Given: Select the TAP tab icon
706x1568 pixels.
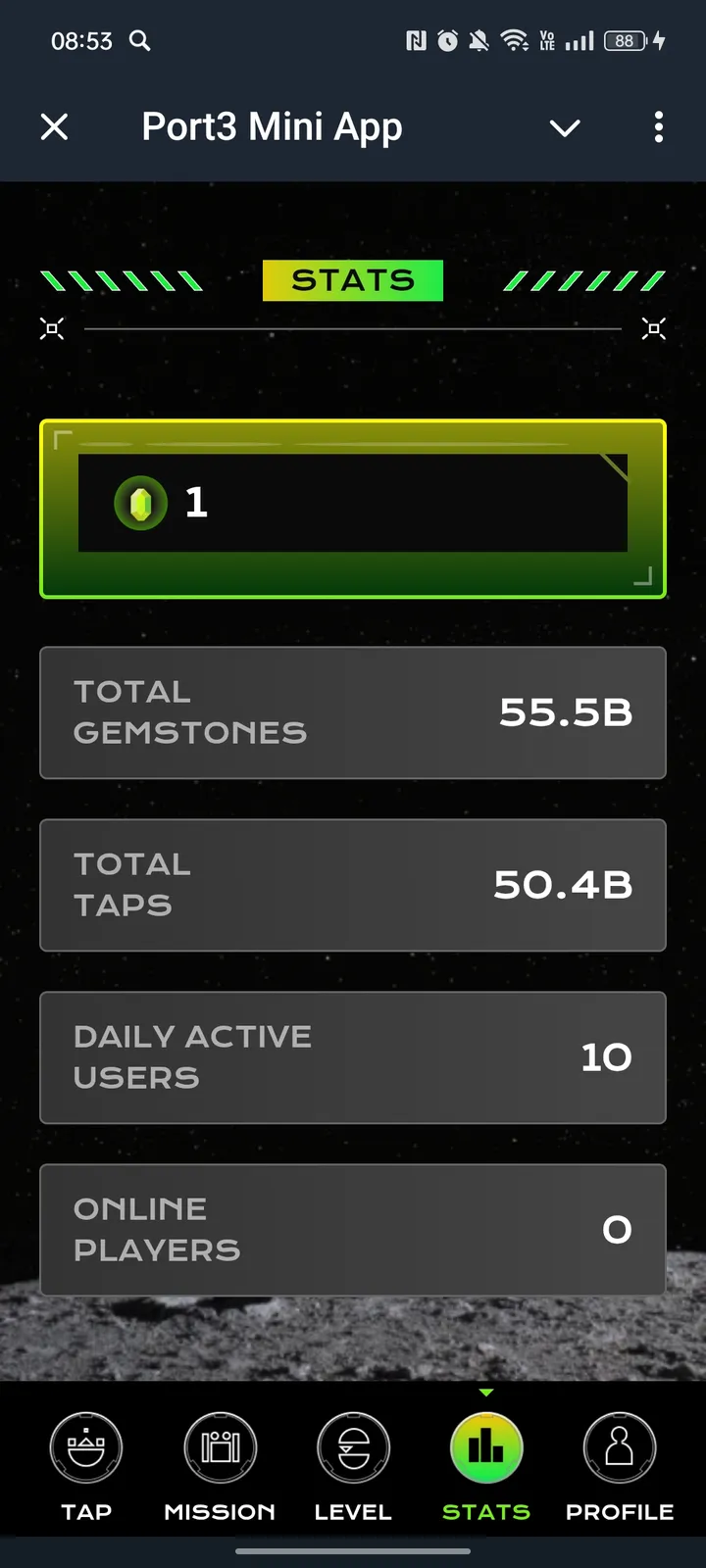Looking at the screenshot, I should coord(86,1446).
